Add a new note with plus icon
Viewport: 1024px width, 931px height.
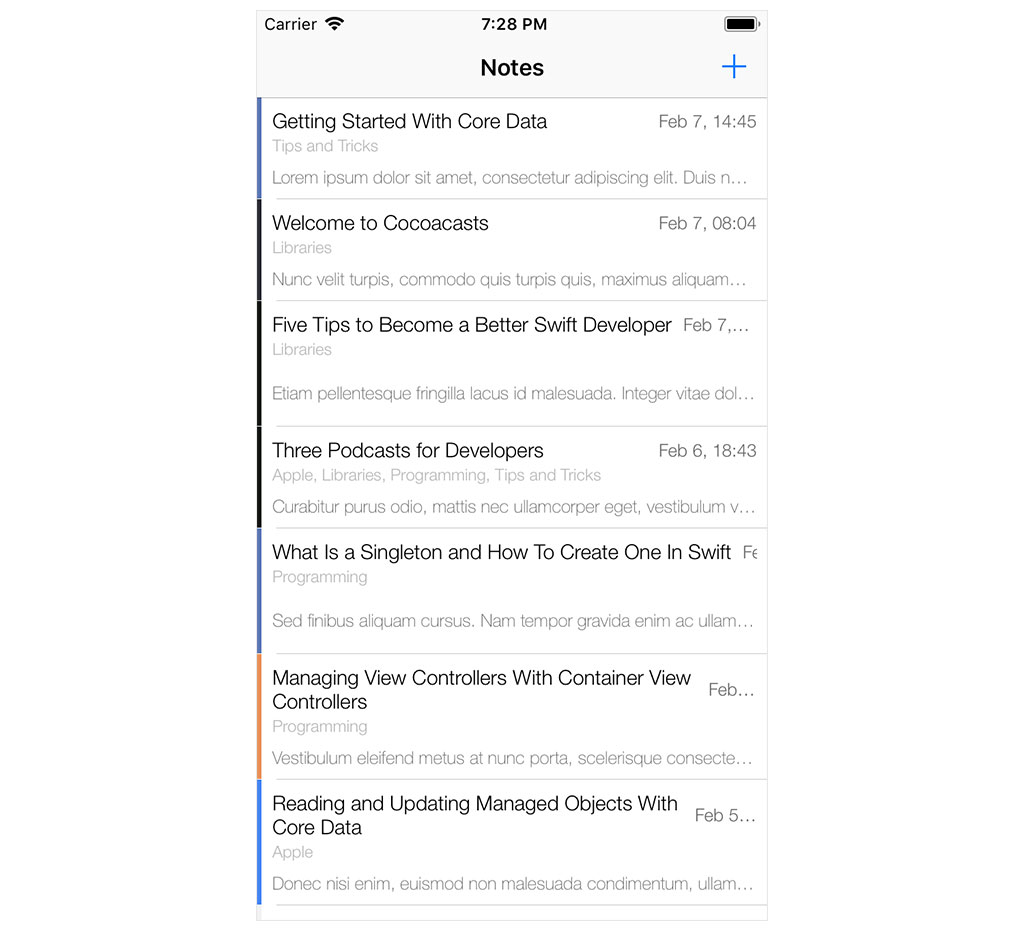click(734, 67)
